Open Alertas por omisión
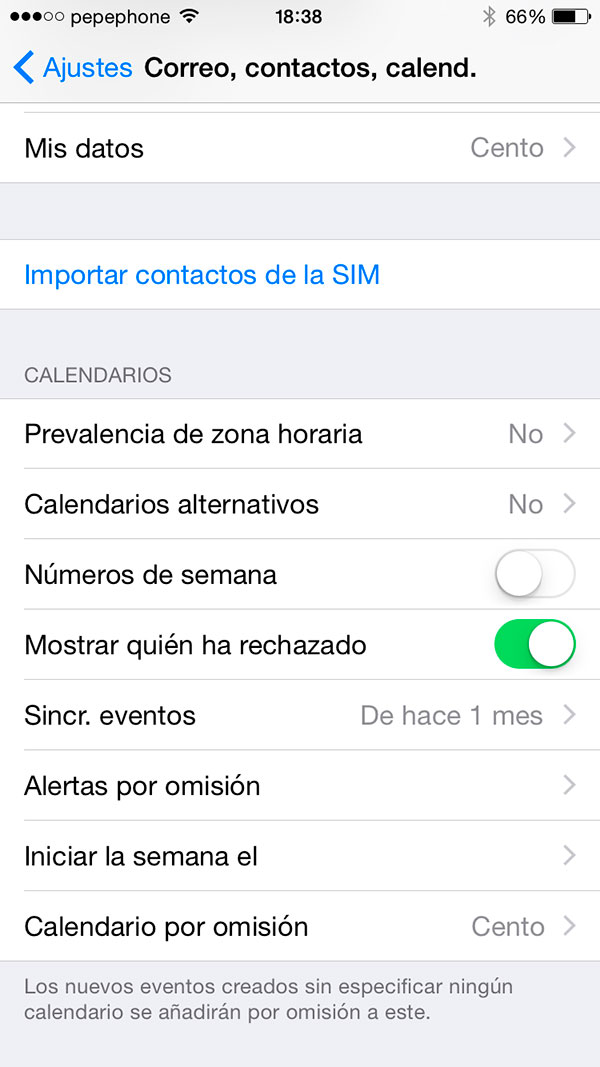This screenshot has height=1067, width=600. tap(300, 786)
